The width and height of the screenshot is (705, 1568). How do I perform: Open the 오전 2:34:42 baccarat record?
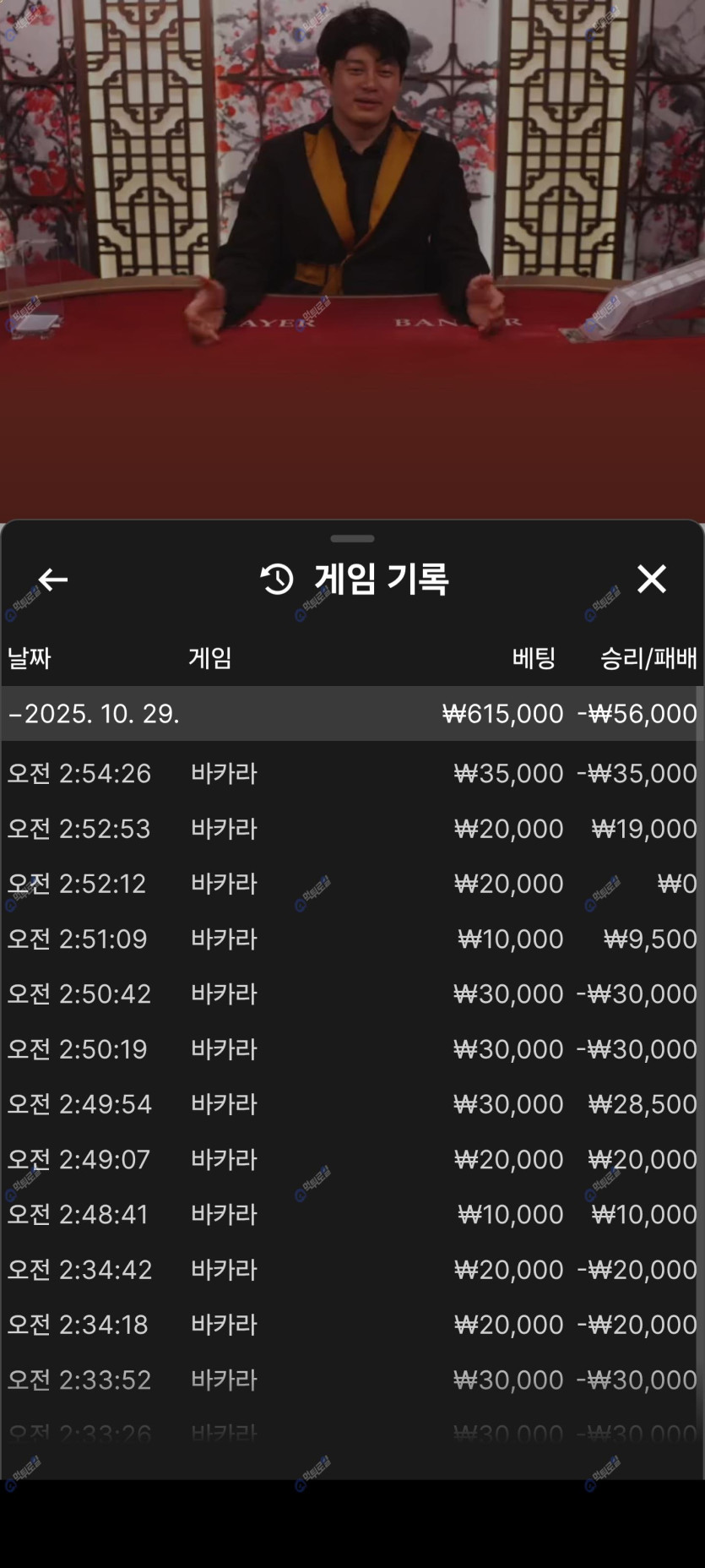(x=351, y=1269)
